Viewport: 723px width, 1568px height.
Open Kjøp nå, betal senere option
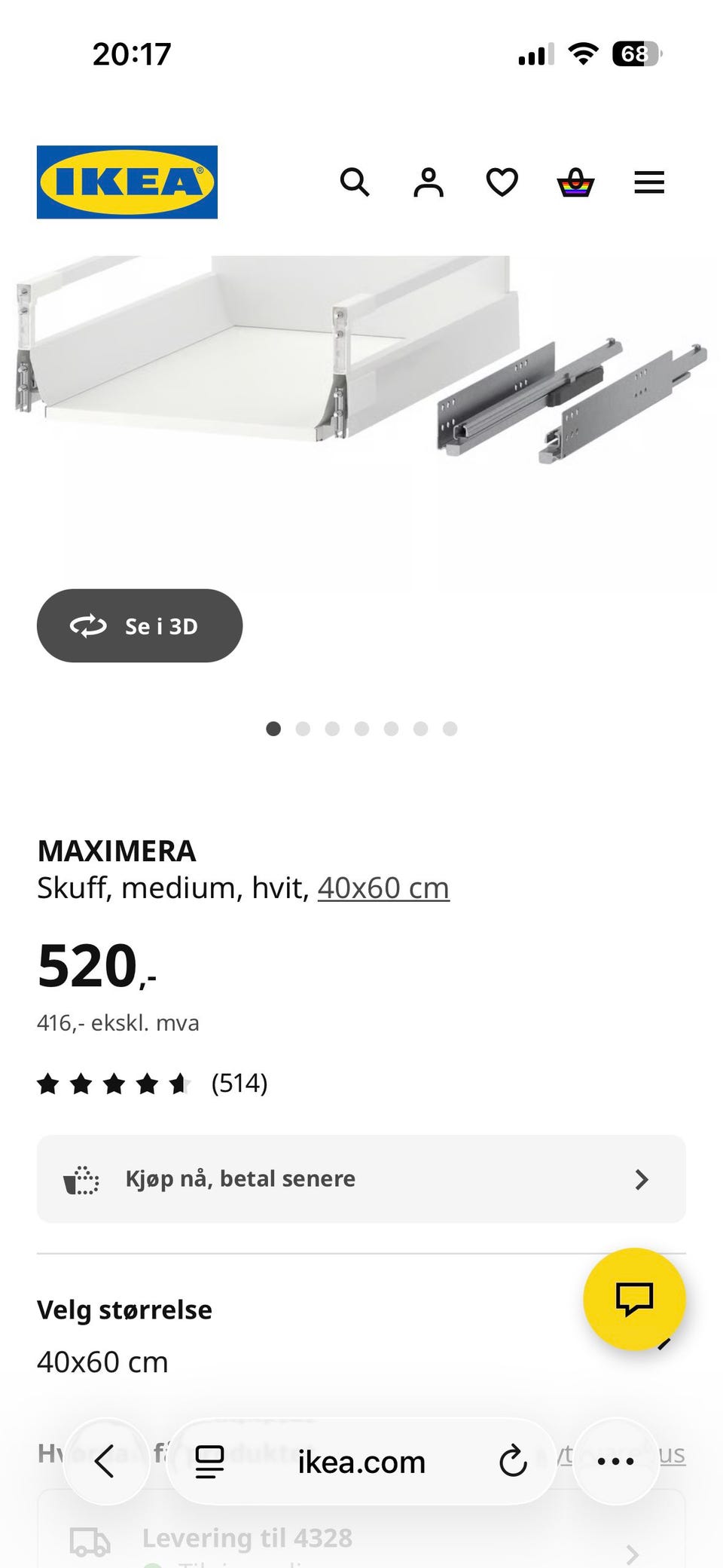coord(361,1179)
